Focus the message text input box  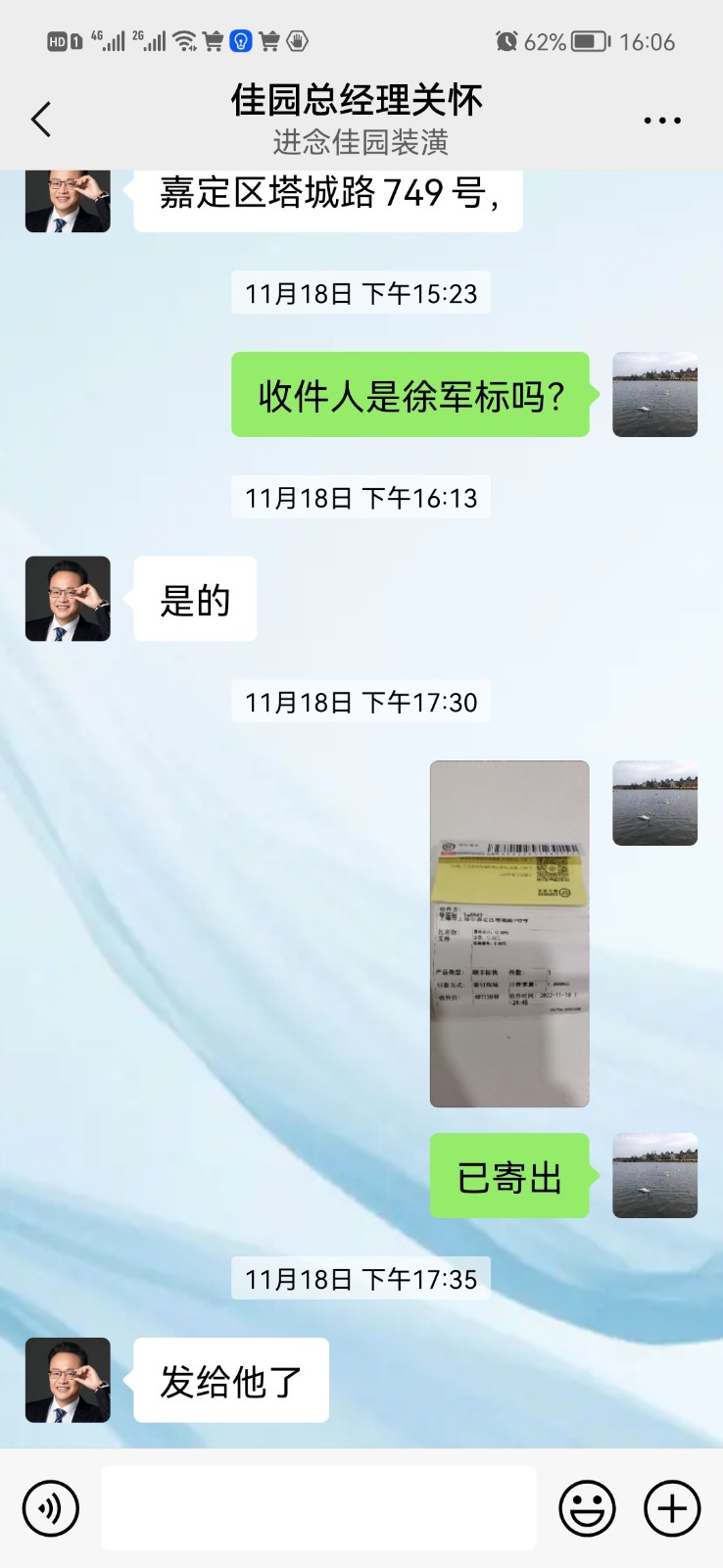(319, 1508)
